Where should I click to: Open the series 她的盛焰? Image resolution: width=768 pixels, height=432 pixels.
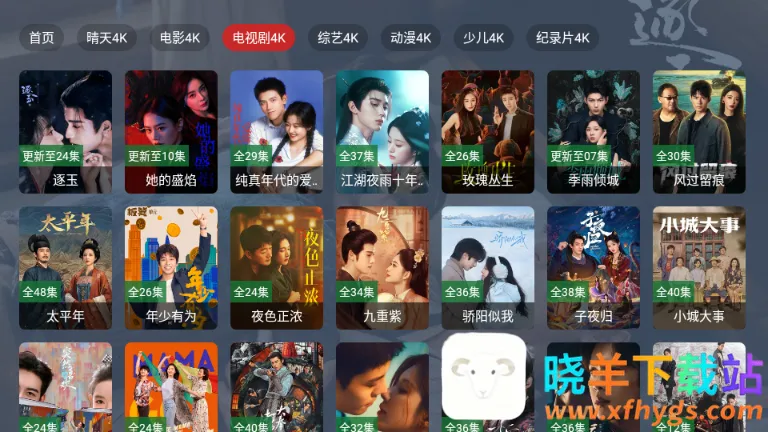coord(171,130)
